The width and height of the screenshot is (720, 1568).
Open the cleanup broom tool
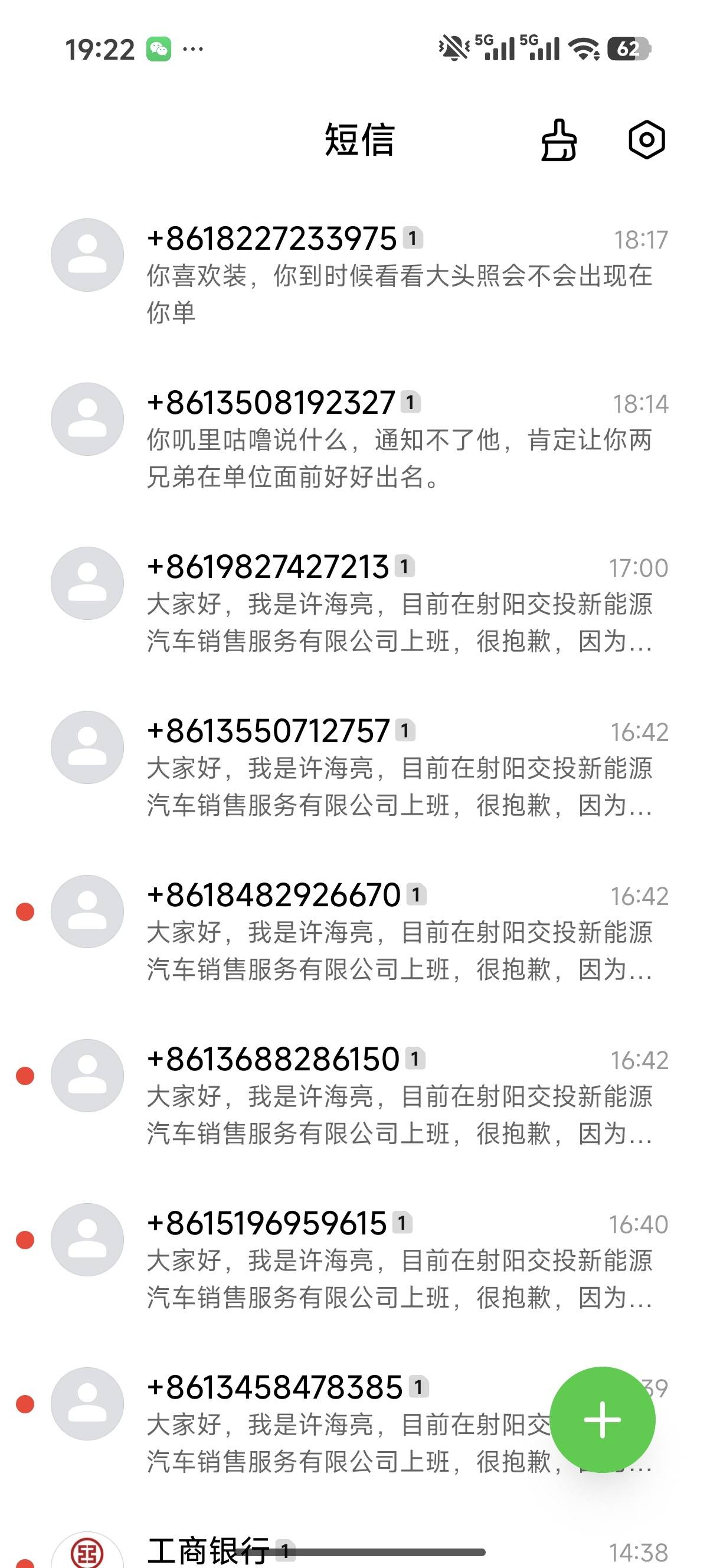558,141
